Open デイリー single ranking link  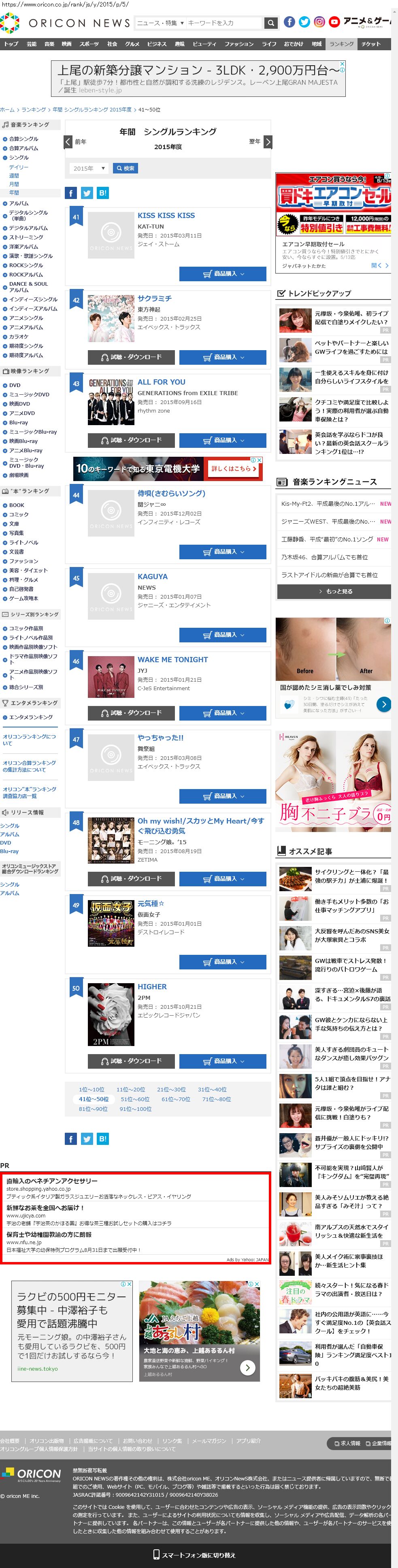click(x=18, y=167)
